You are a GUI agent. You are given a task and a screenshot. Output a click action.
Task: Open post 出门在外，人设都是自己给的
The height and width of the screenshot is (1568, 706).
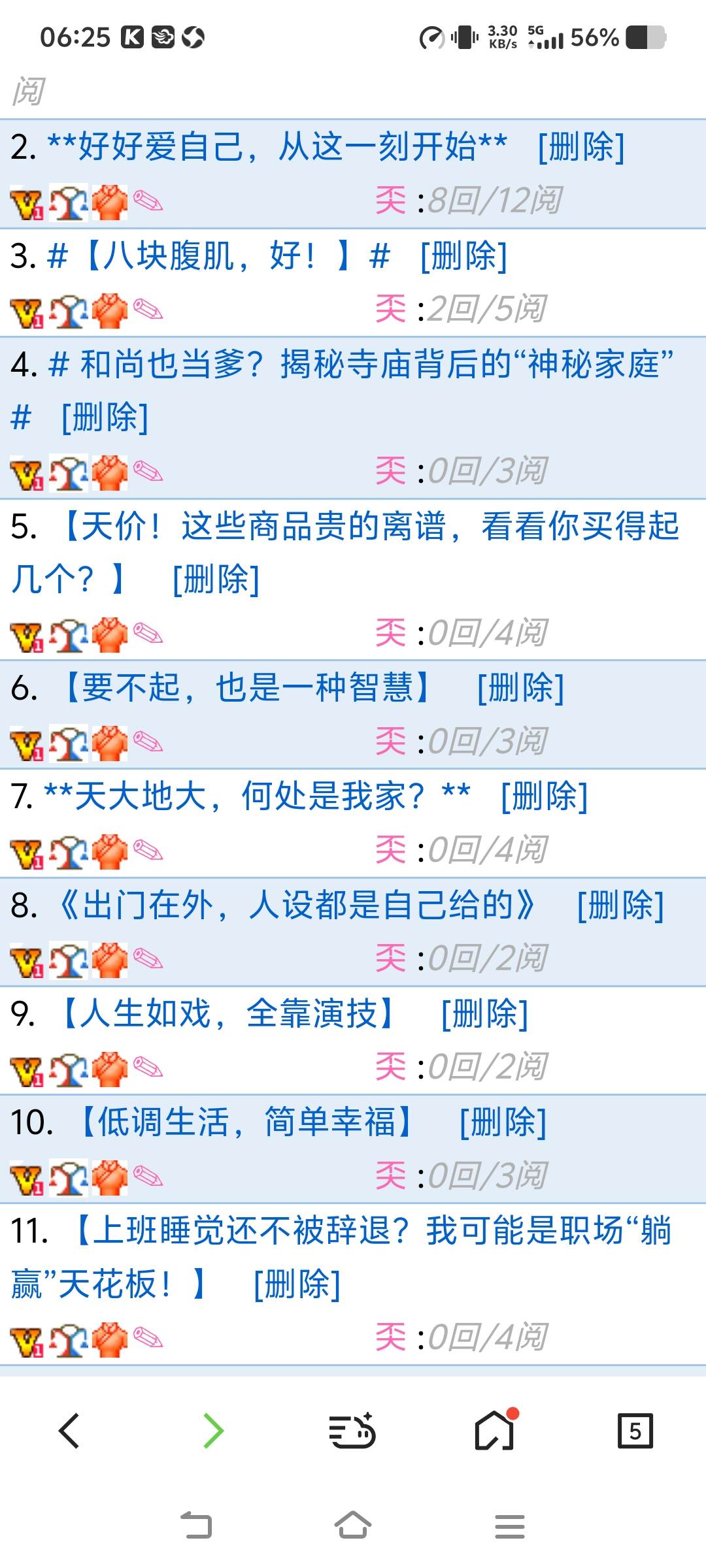point(295,905)
